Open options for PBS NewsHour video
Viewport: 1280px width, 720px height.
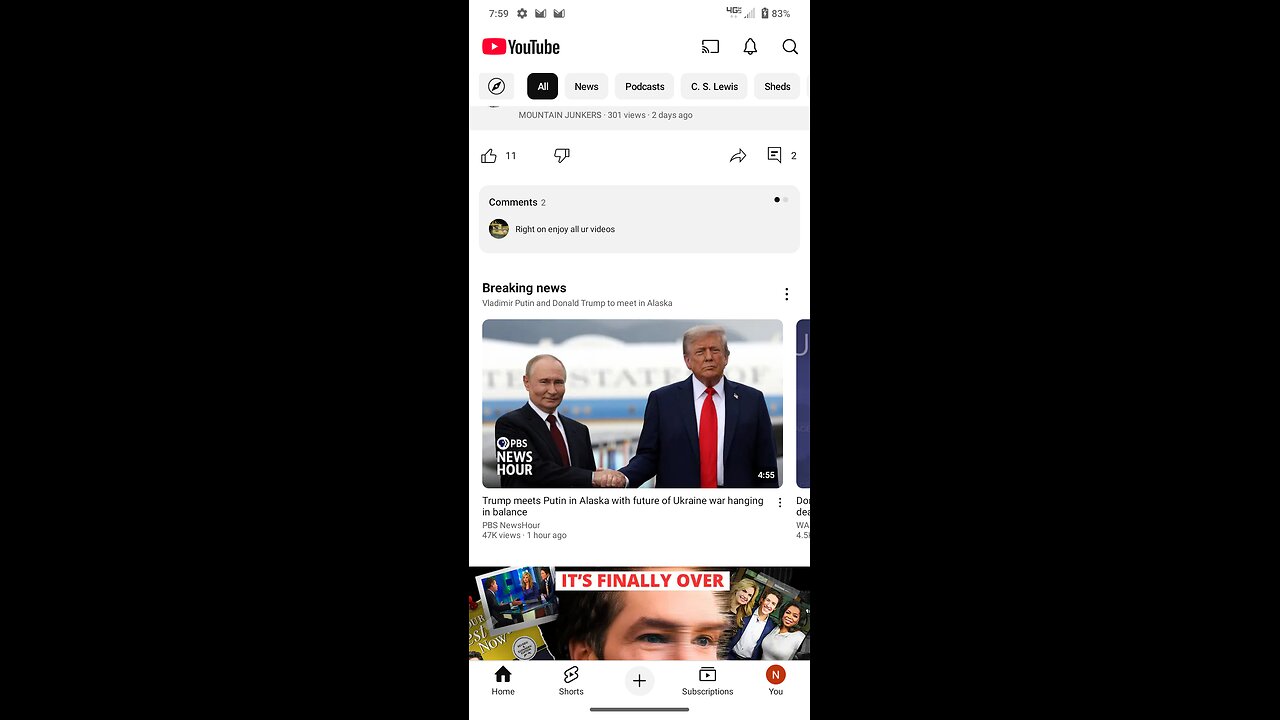click(780, 503)
